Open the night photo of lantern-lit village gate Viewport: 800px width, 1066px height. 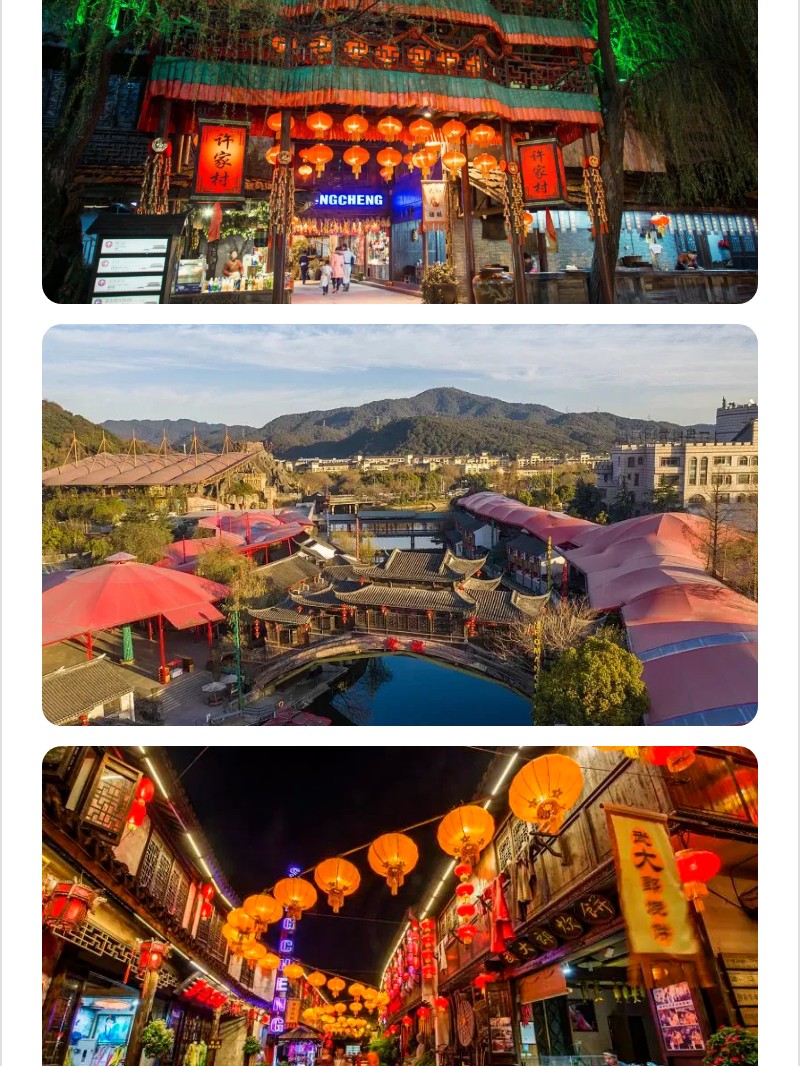pos(400,150)
